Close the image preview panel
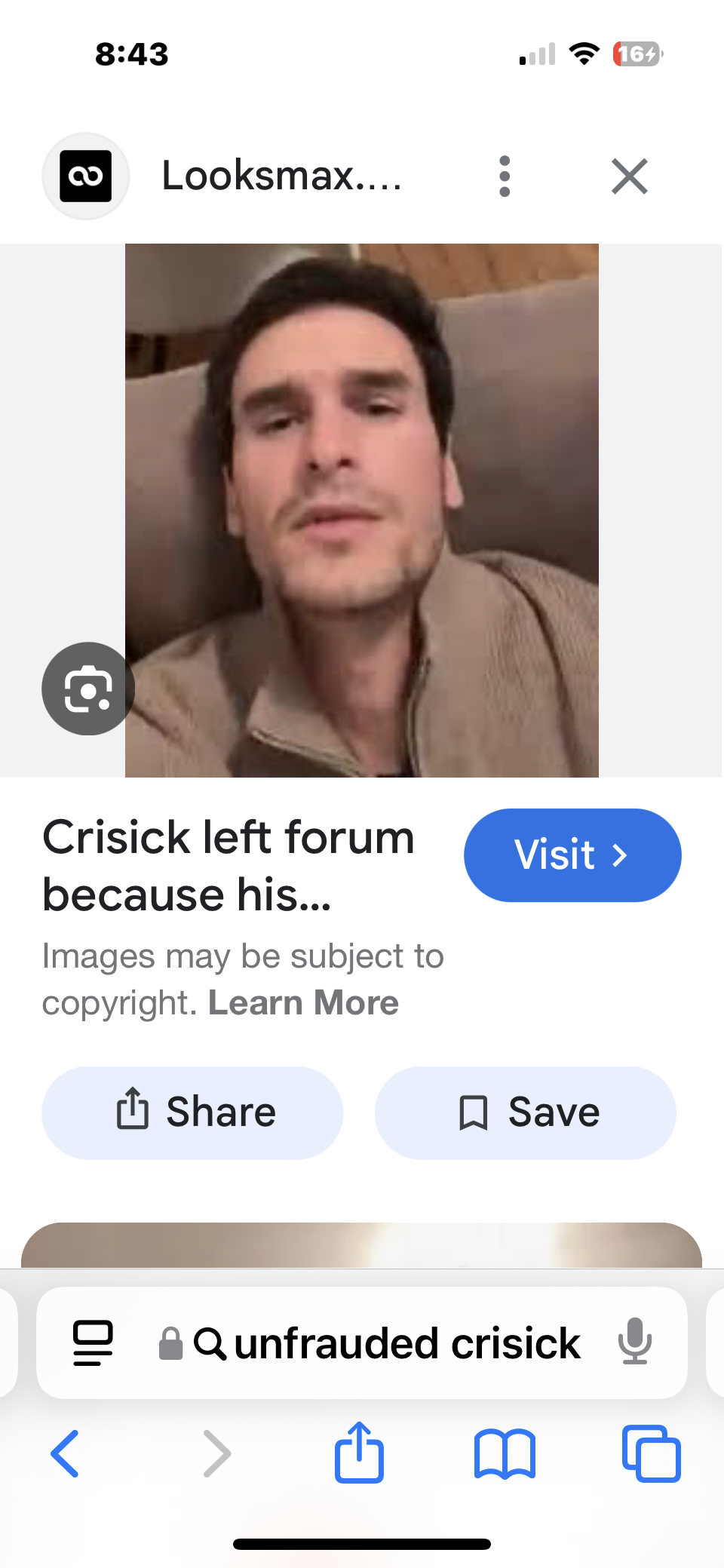This screenshot has height=1568, width=724. [630, 176]
